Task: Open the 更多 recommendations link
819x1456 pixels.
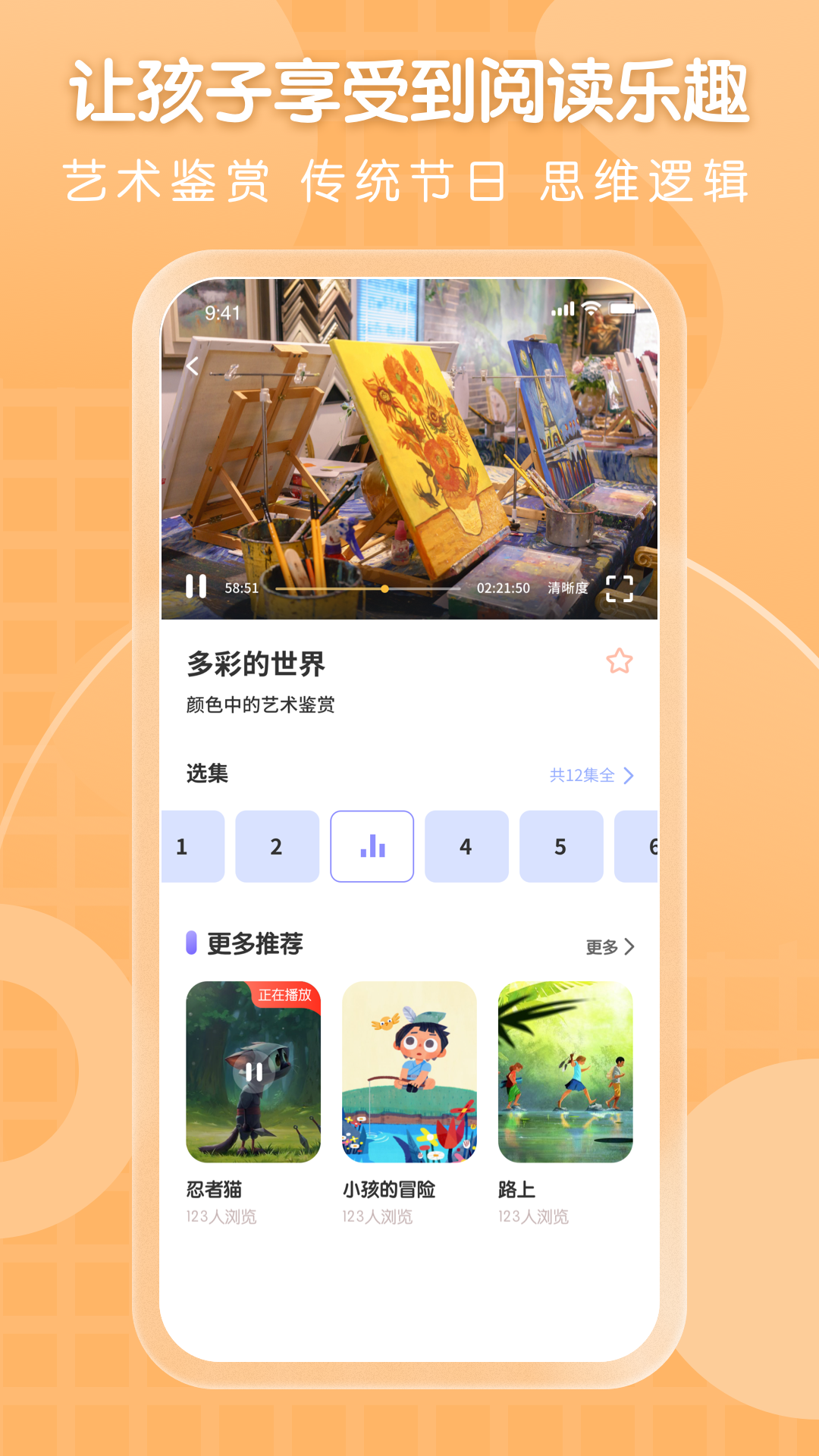Action: (x=600, y=947)
